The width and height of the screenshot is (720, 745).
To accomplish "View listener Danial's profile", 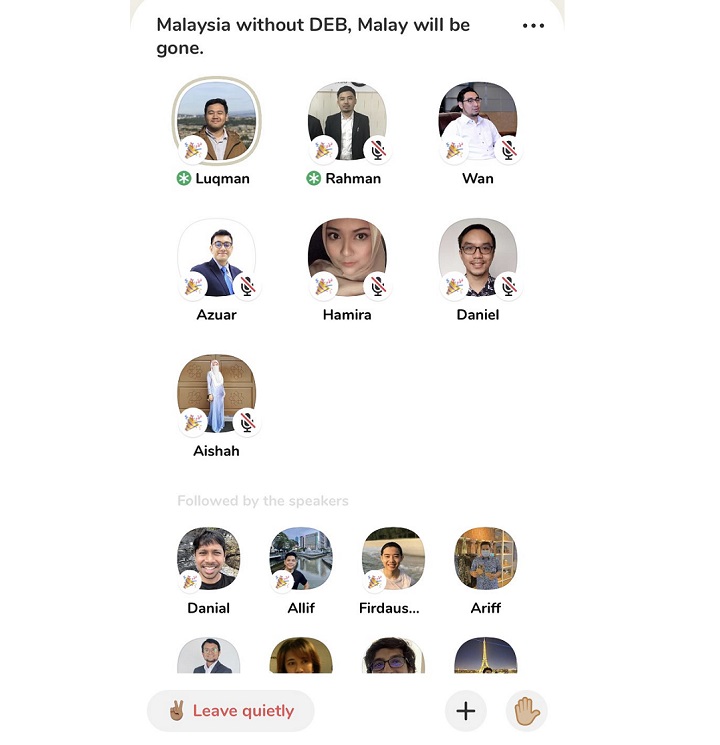I will [208, 558].
